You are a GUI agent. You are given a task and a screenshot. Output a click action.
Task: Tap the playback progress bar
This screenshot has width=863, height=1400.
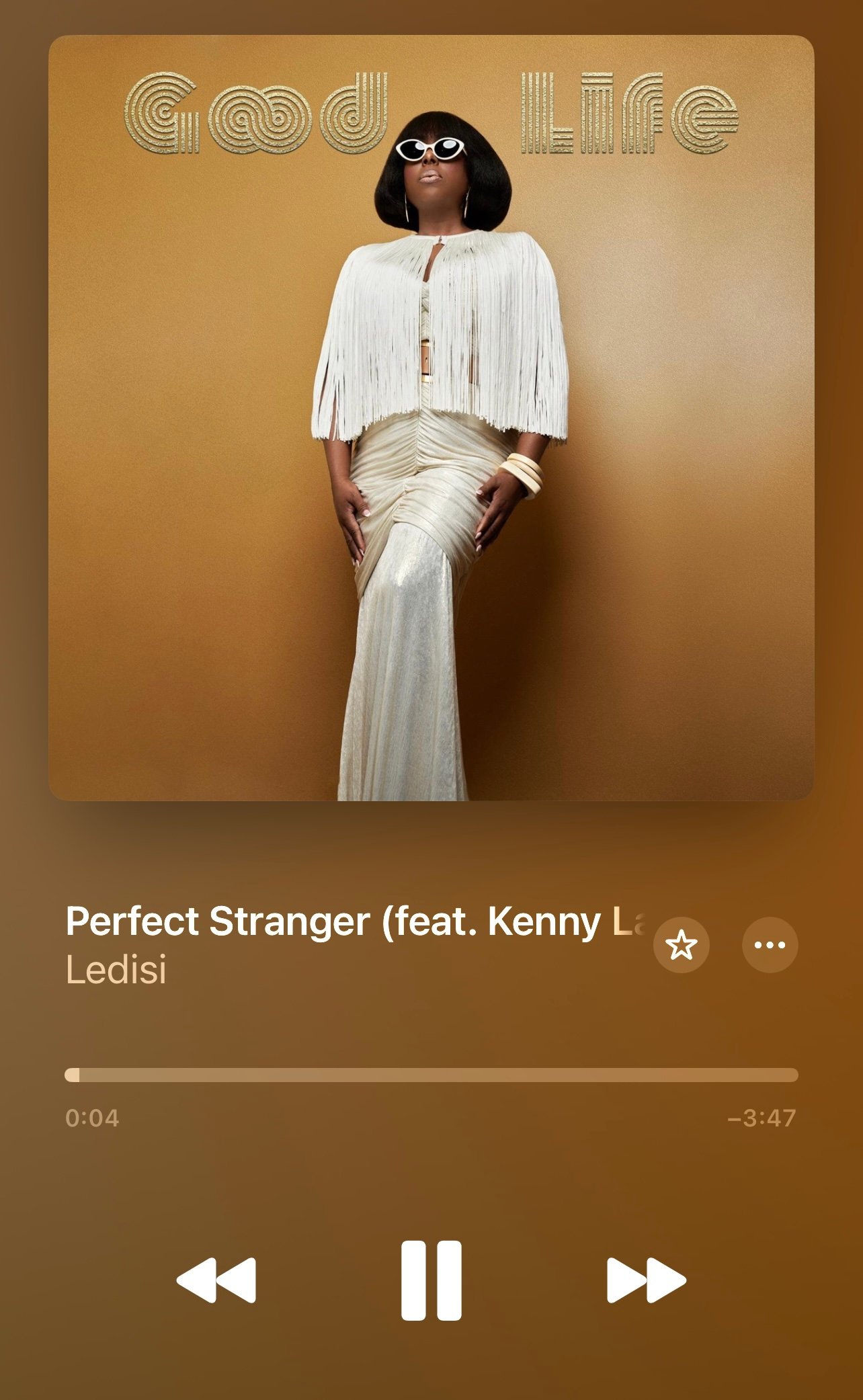[431, 1075]
